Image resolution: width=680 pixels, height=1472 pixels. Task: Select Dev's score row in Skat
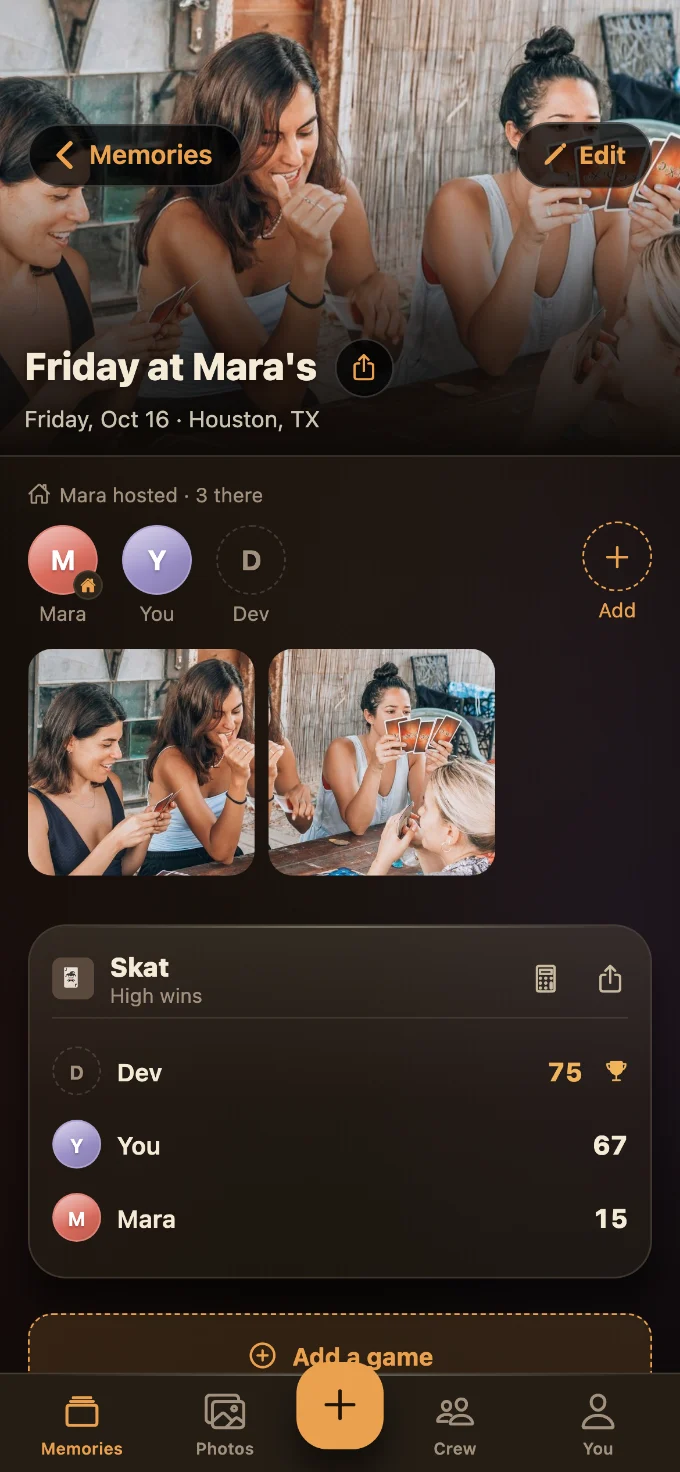click(340, 1072)
